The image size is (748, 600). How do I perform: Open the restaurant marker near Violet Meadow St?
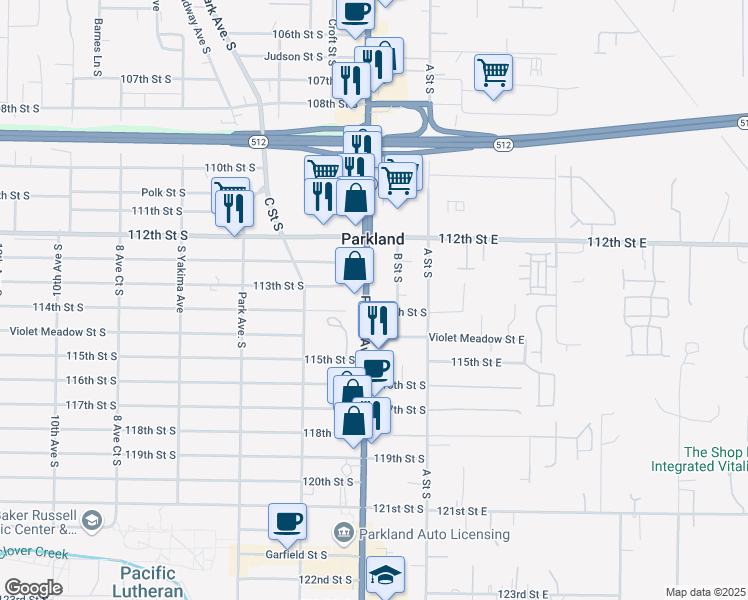click(x=378, y=321)
